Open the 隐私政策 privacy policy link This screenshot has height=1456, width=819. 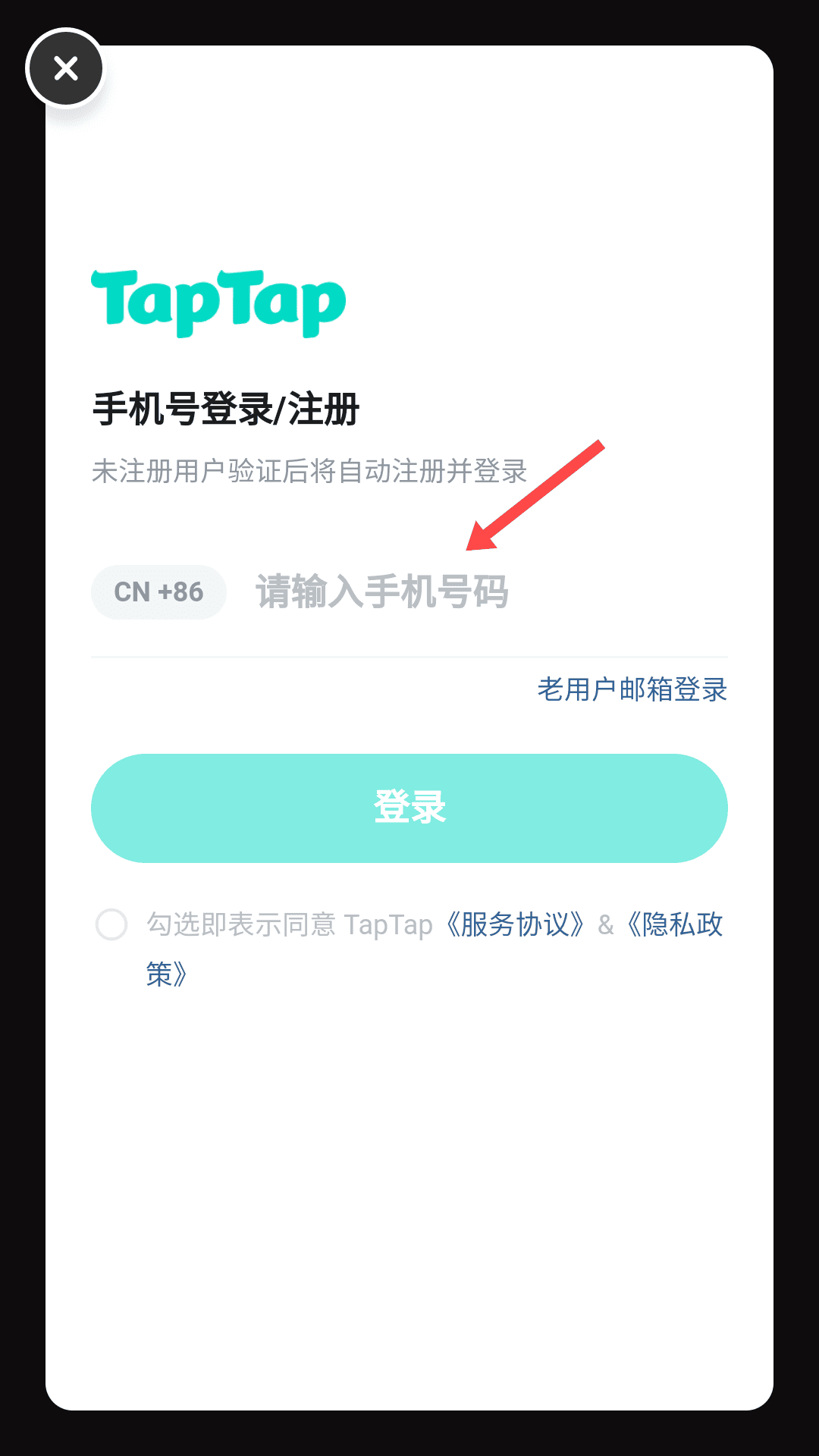673,924
